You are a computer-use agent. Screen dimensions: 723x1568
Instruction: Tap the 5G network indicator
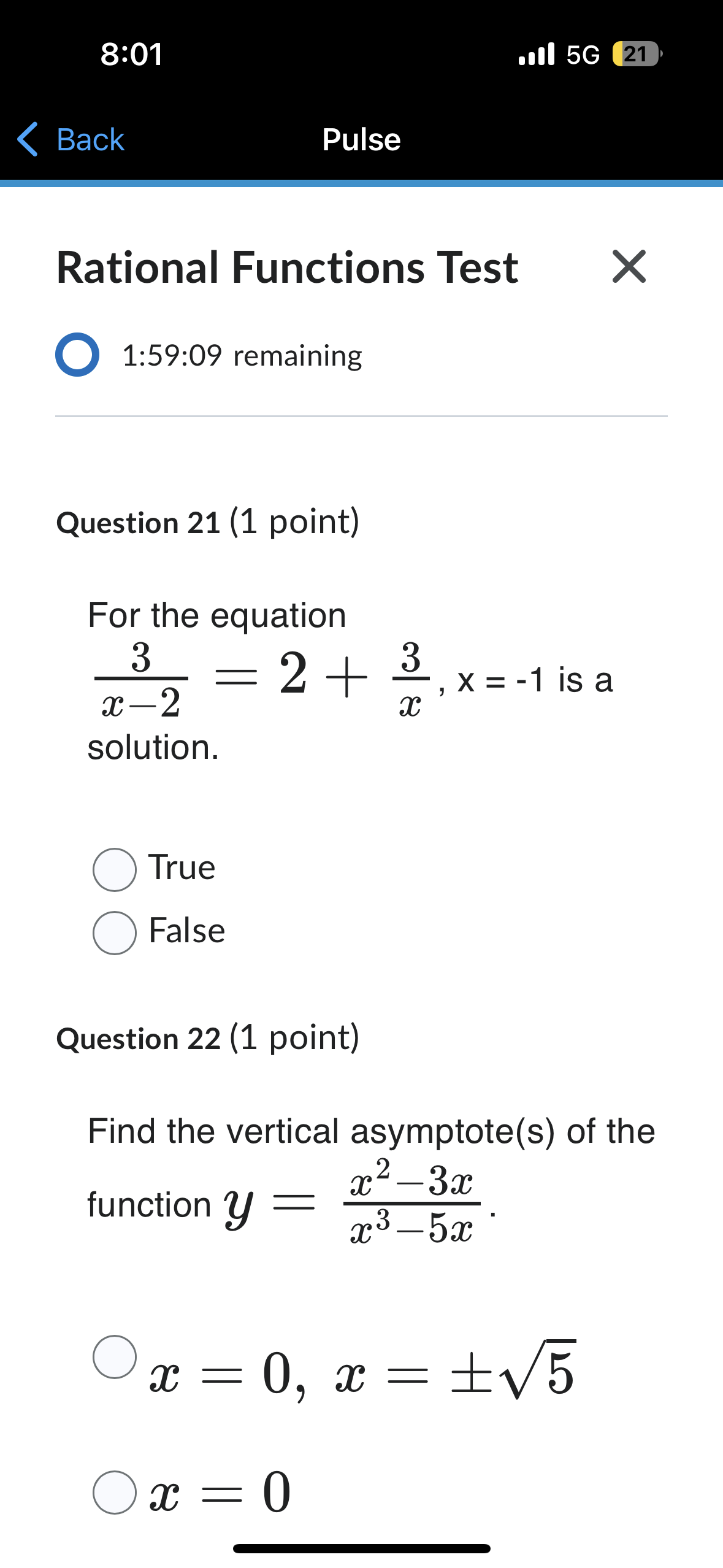coord(584,54)
